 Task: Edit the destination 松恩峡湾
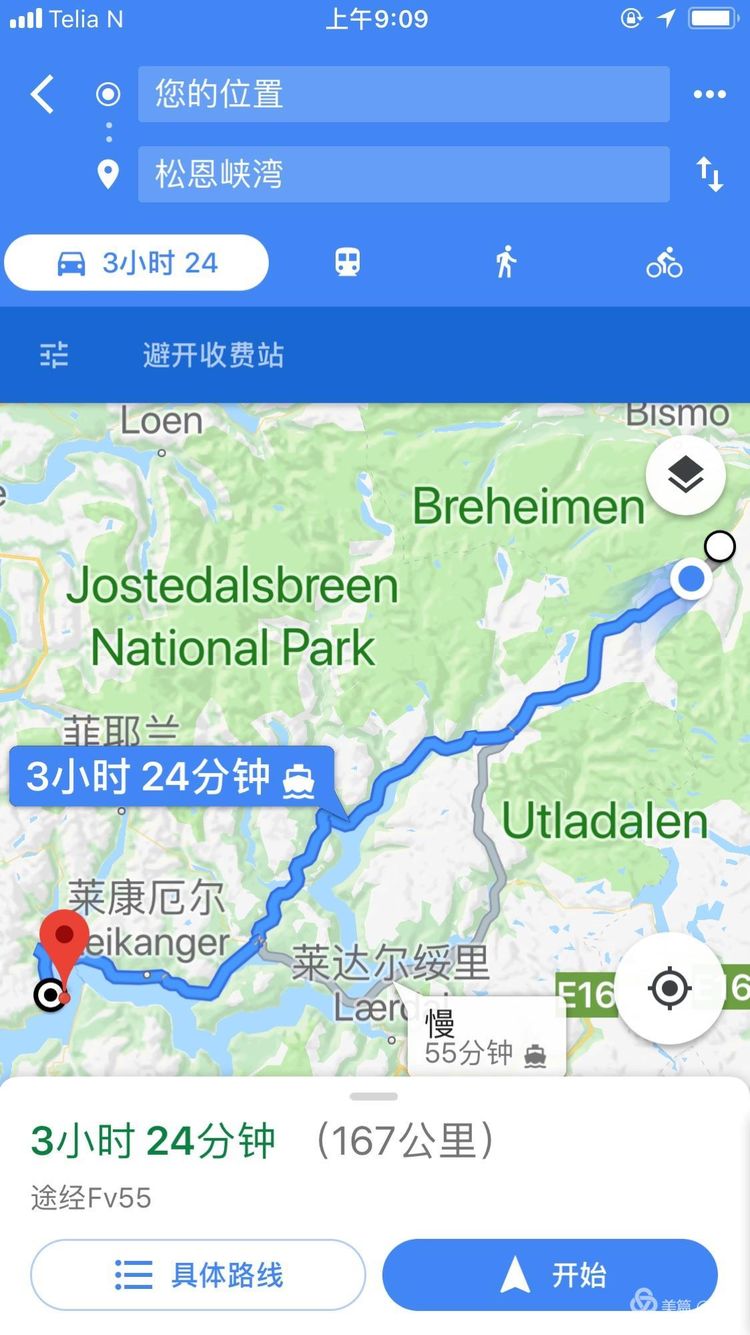(403, 175)
